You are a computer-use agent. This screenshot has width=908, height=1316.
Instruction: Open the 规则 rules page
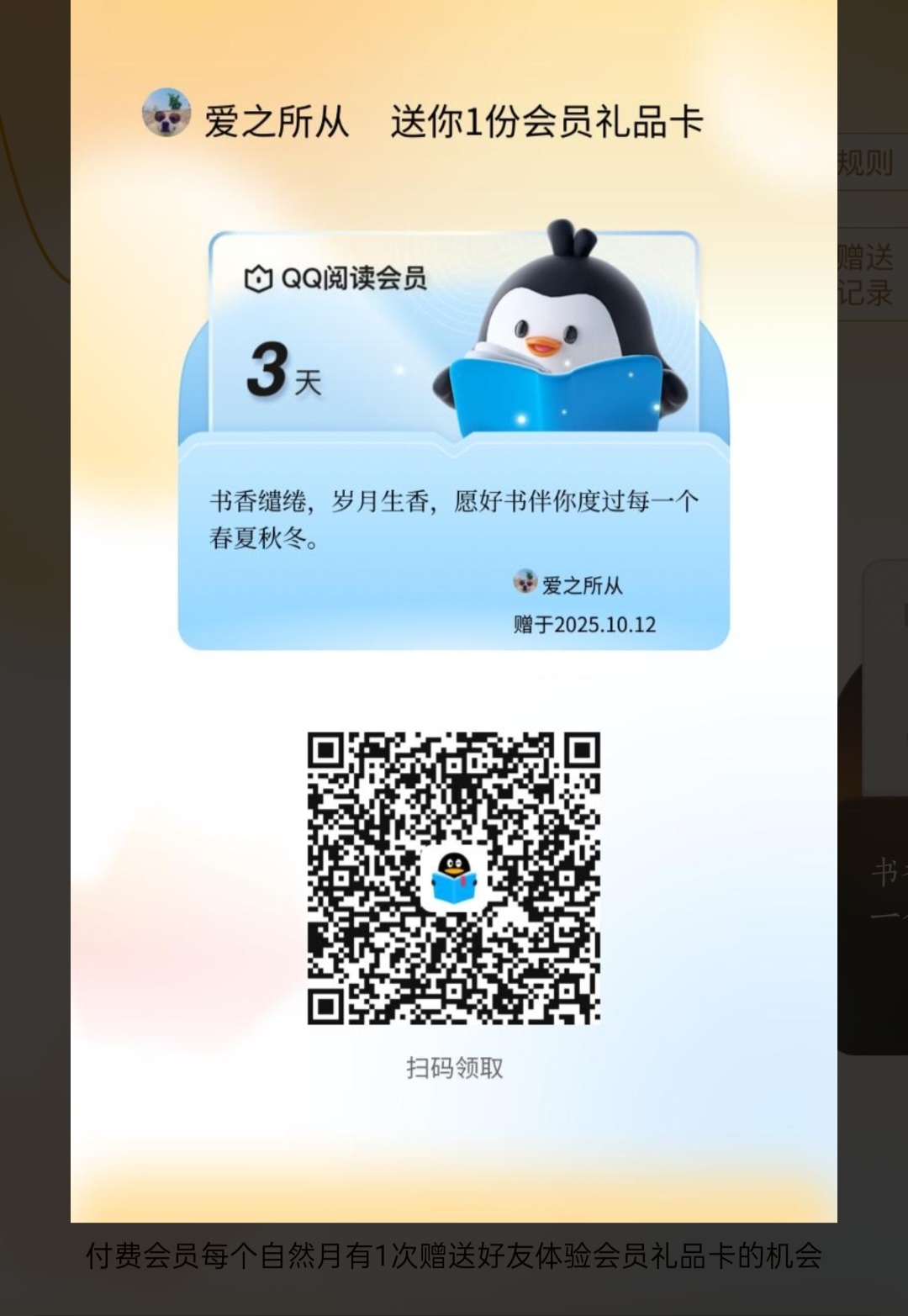click(x=867, y=163)
